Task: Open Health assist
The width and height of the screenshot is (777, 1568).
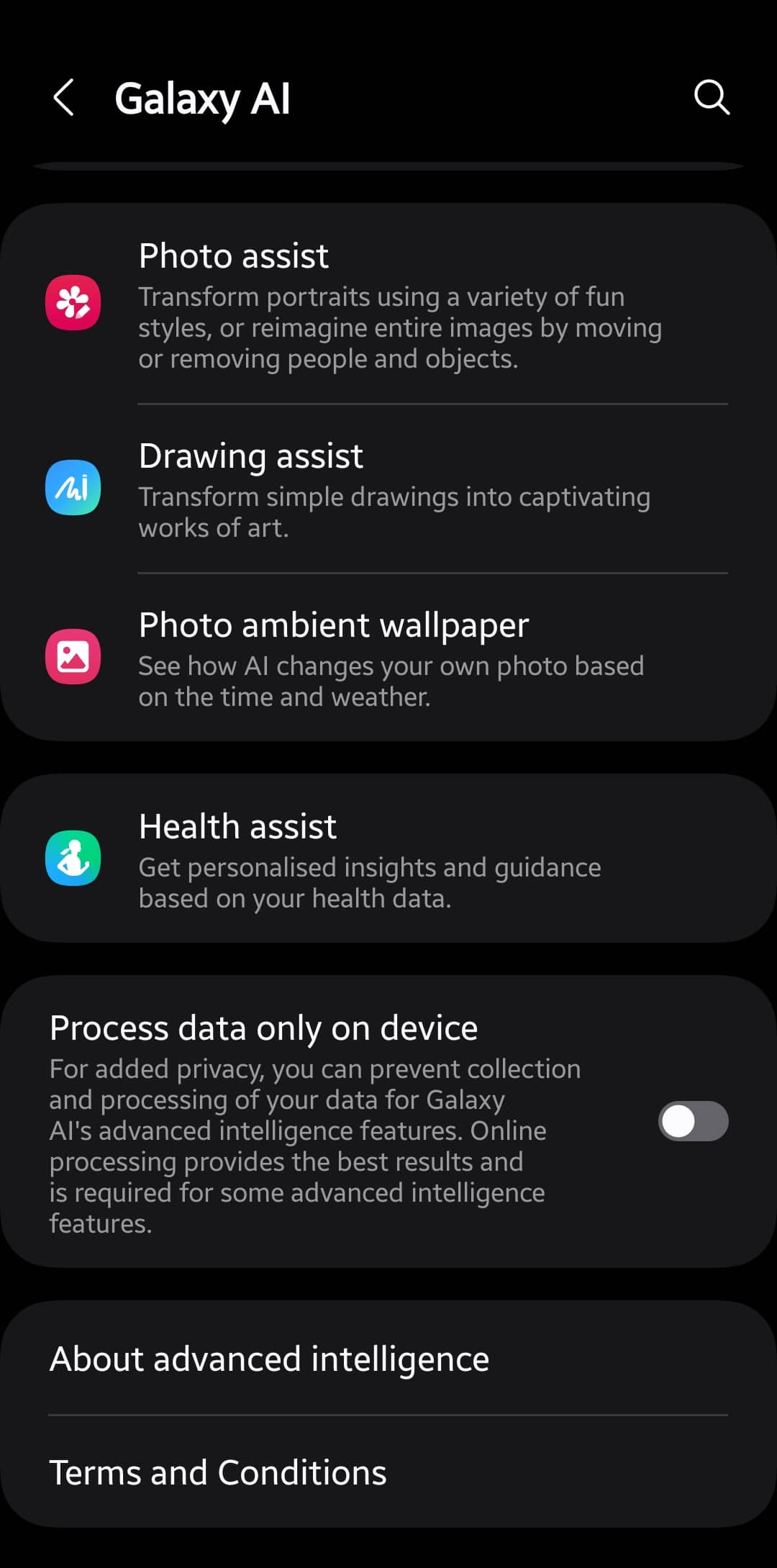Action: point(388,858)
